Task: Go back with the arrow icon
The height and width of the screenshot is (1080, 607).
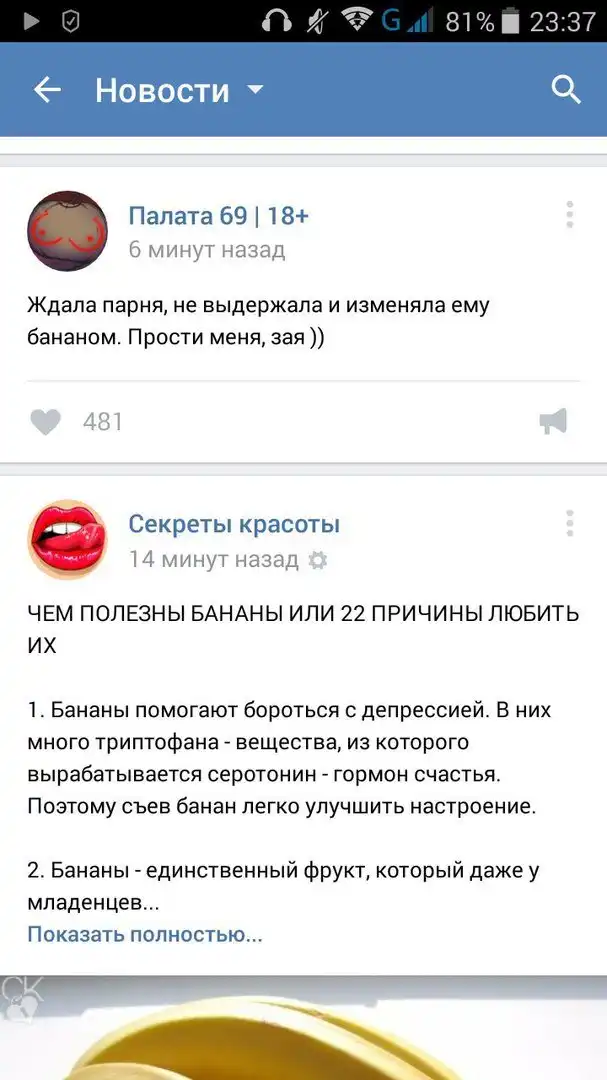Action: pos(47,91)
